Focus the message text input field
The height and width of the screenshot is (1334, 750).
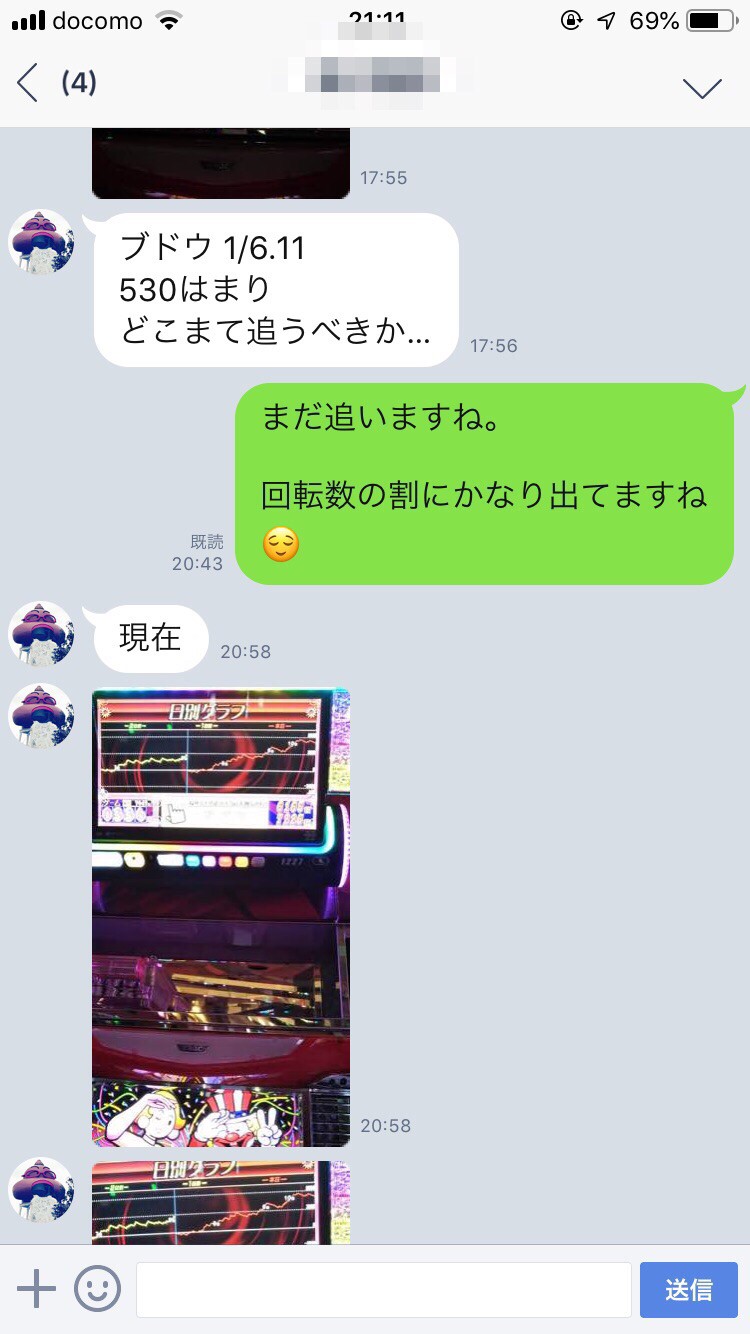tap(383, 1290)
